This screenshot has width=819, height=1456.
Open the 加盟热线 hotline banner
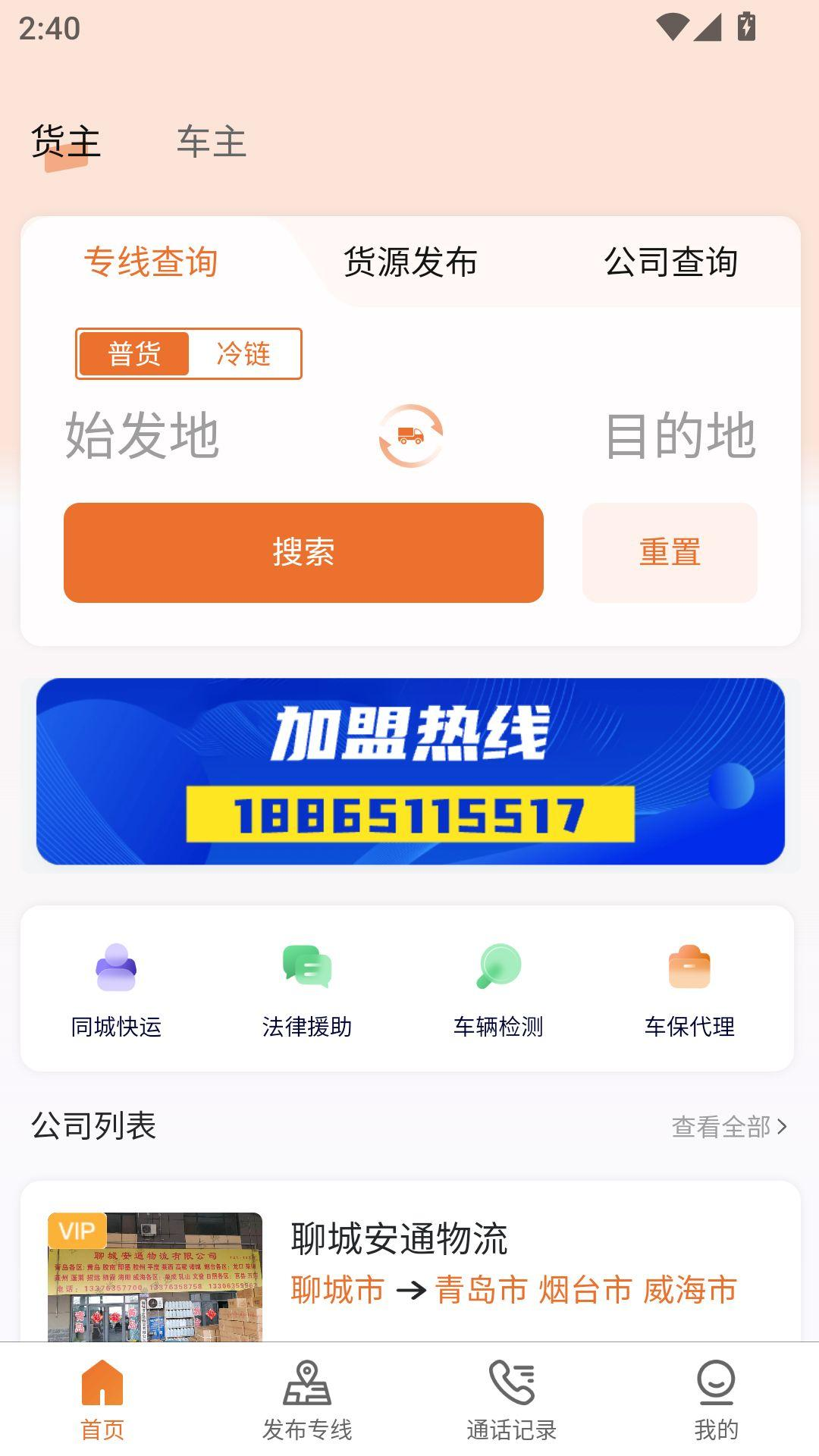409,773
